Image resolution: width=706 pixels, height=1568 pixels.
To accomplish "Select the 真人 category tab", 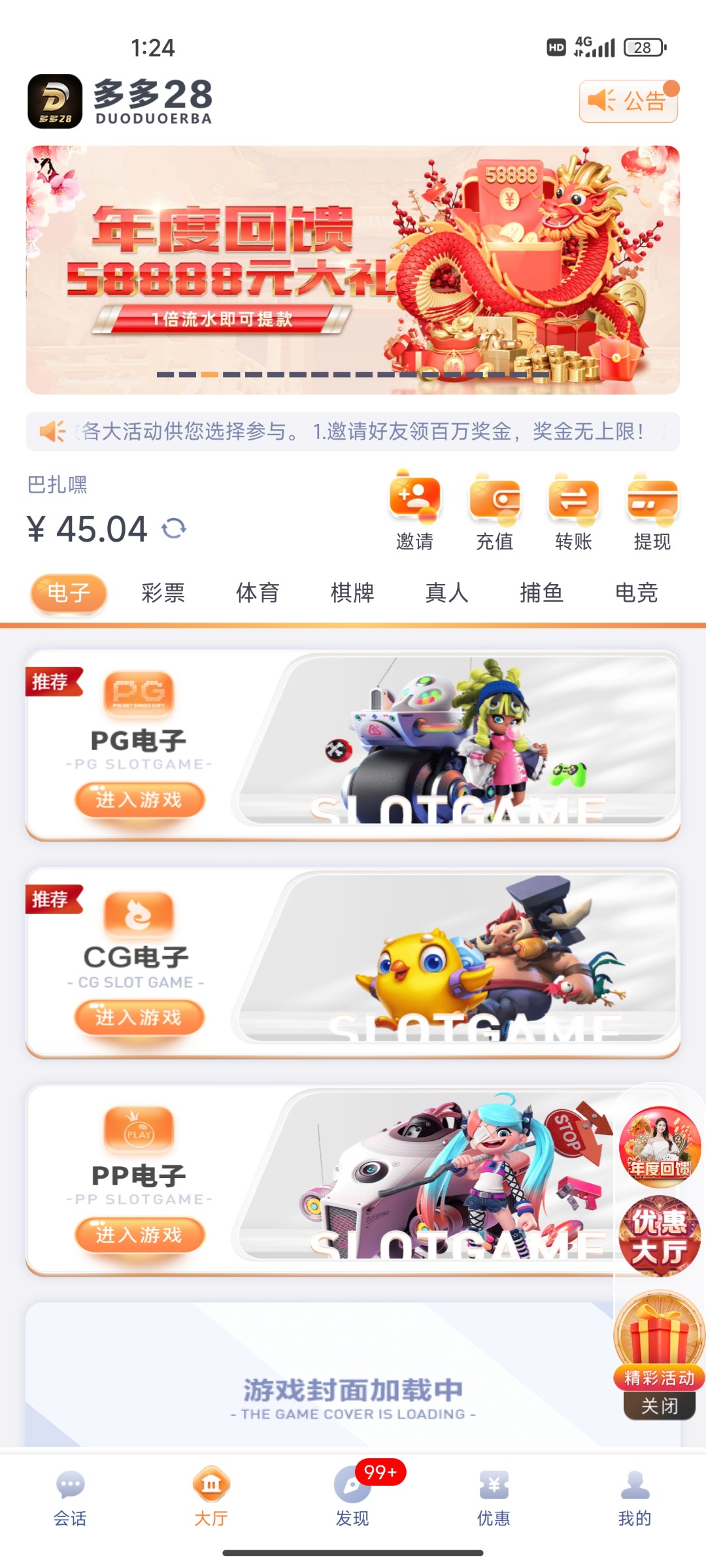I will (446, 593).
